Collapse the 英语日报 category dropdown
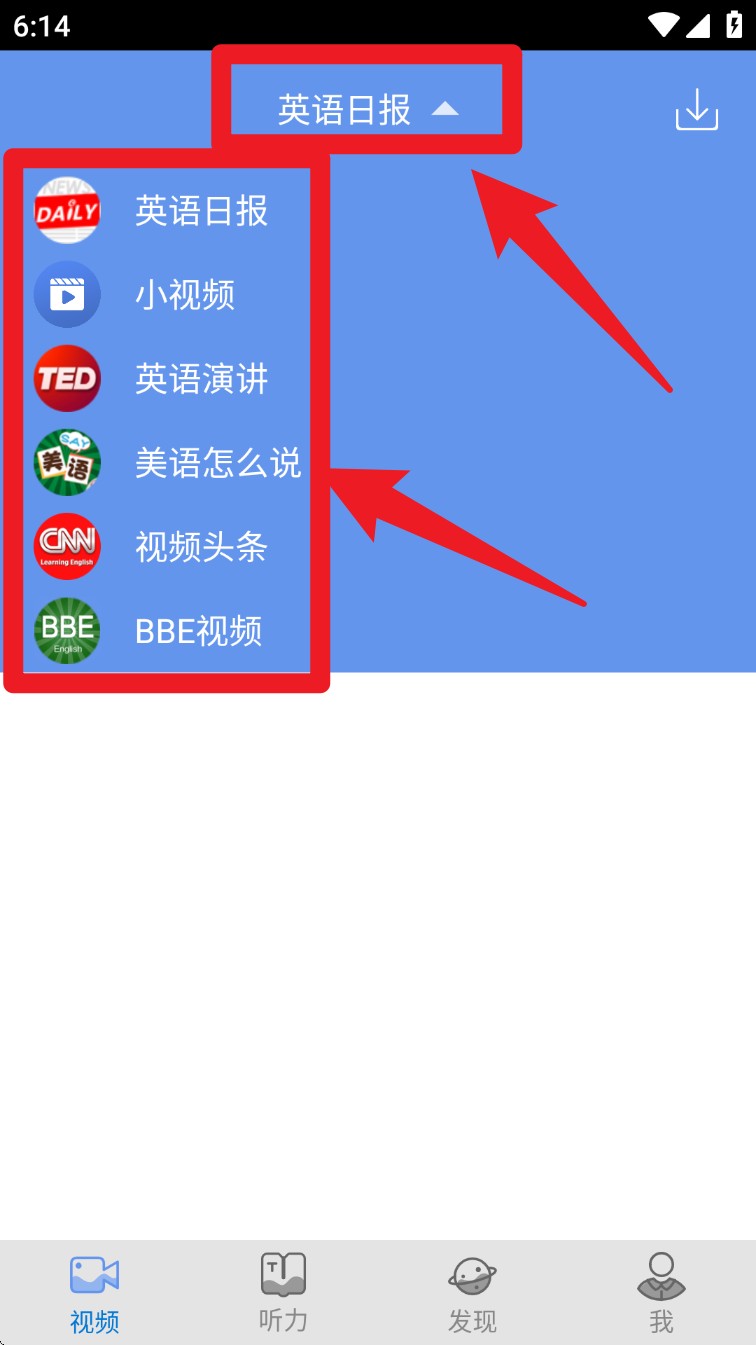The height and width of the screenshot is (1345, 756). pyautogui.click(x=367, y=109)
